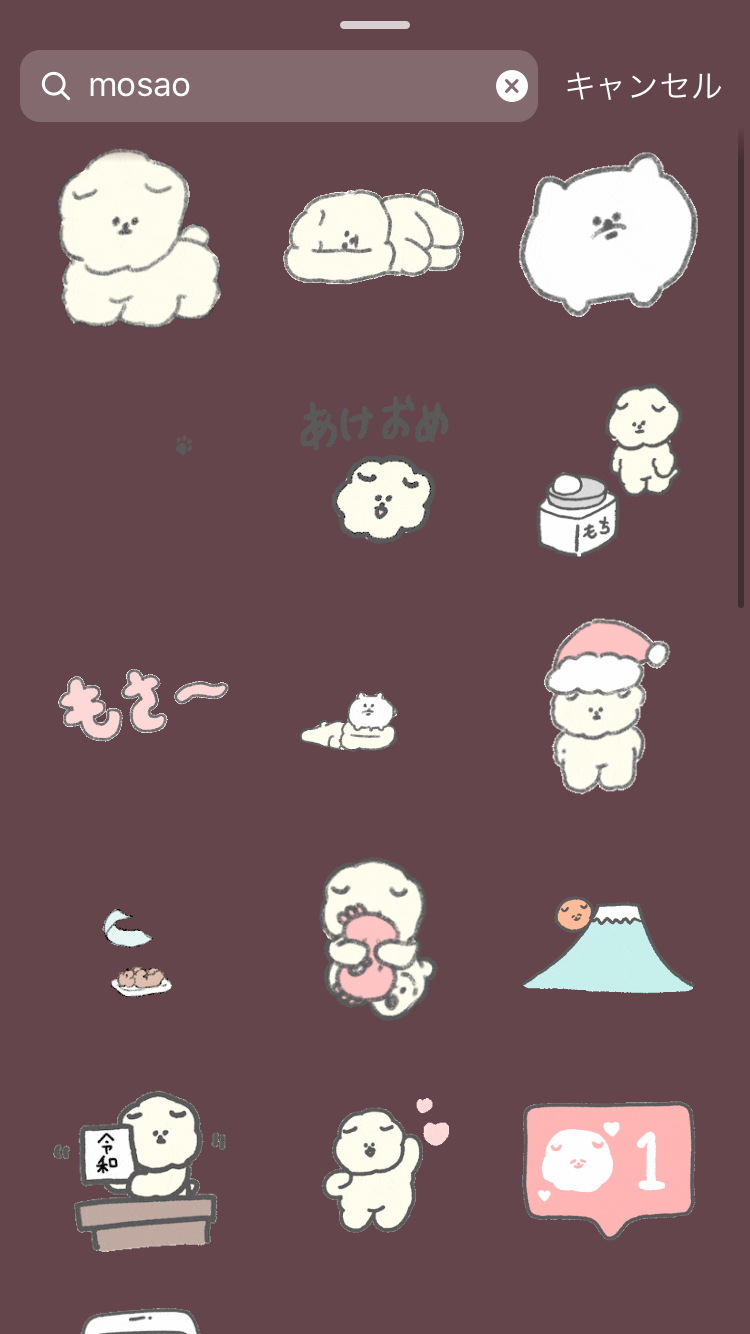This screenshot has width=750, height=1334.
Task: Add the pink like notification sticker
Action: (x=608, y=1165)
